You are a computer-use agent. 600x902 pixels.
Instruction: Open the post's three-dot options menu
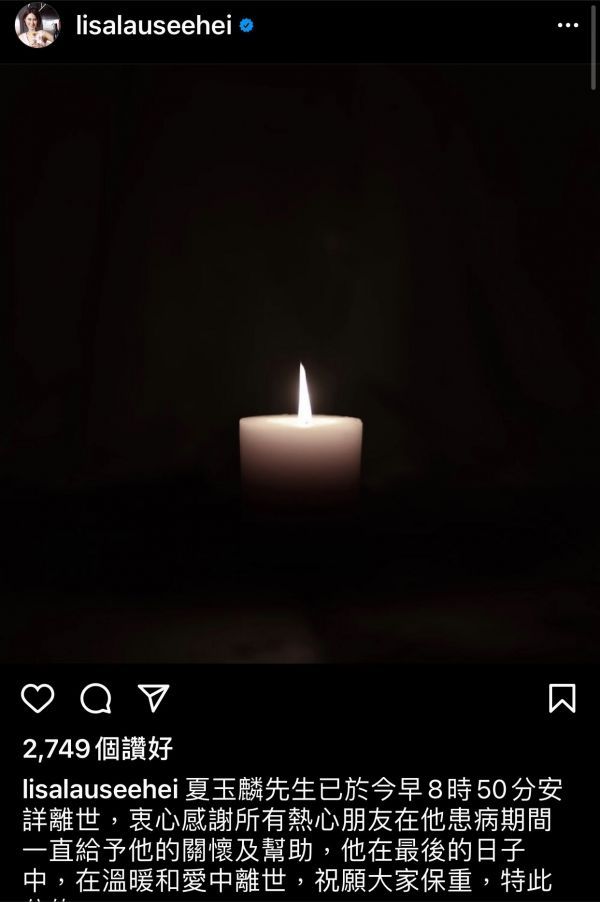click(x=568, y=26)
